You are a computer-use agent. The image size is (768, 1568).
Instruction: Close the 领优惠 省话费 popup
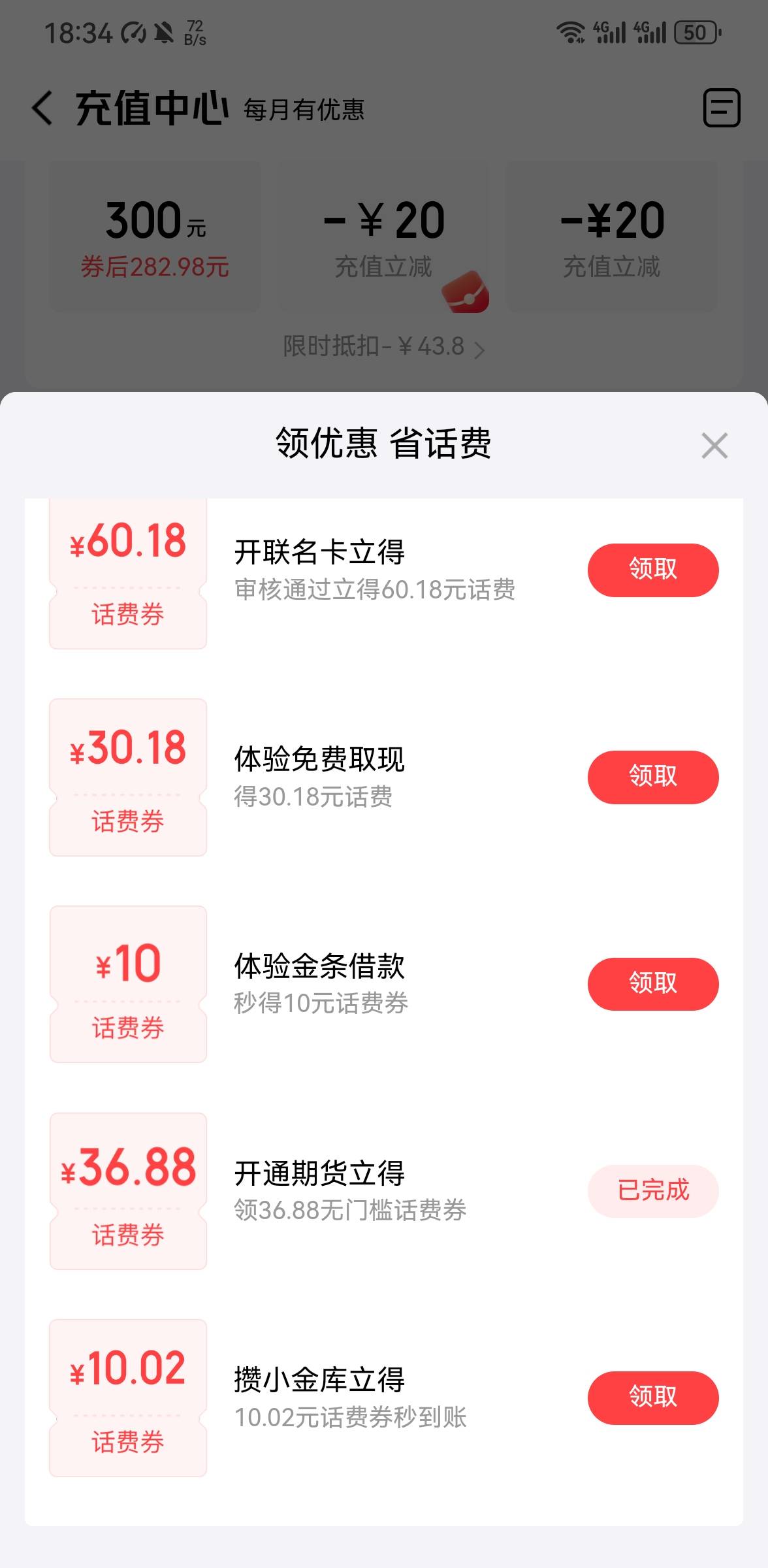(x=714, y=446)
